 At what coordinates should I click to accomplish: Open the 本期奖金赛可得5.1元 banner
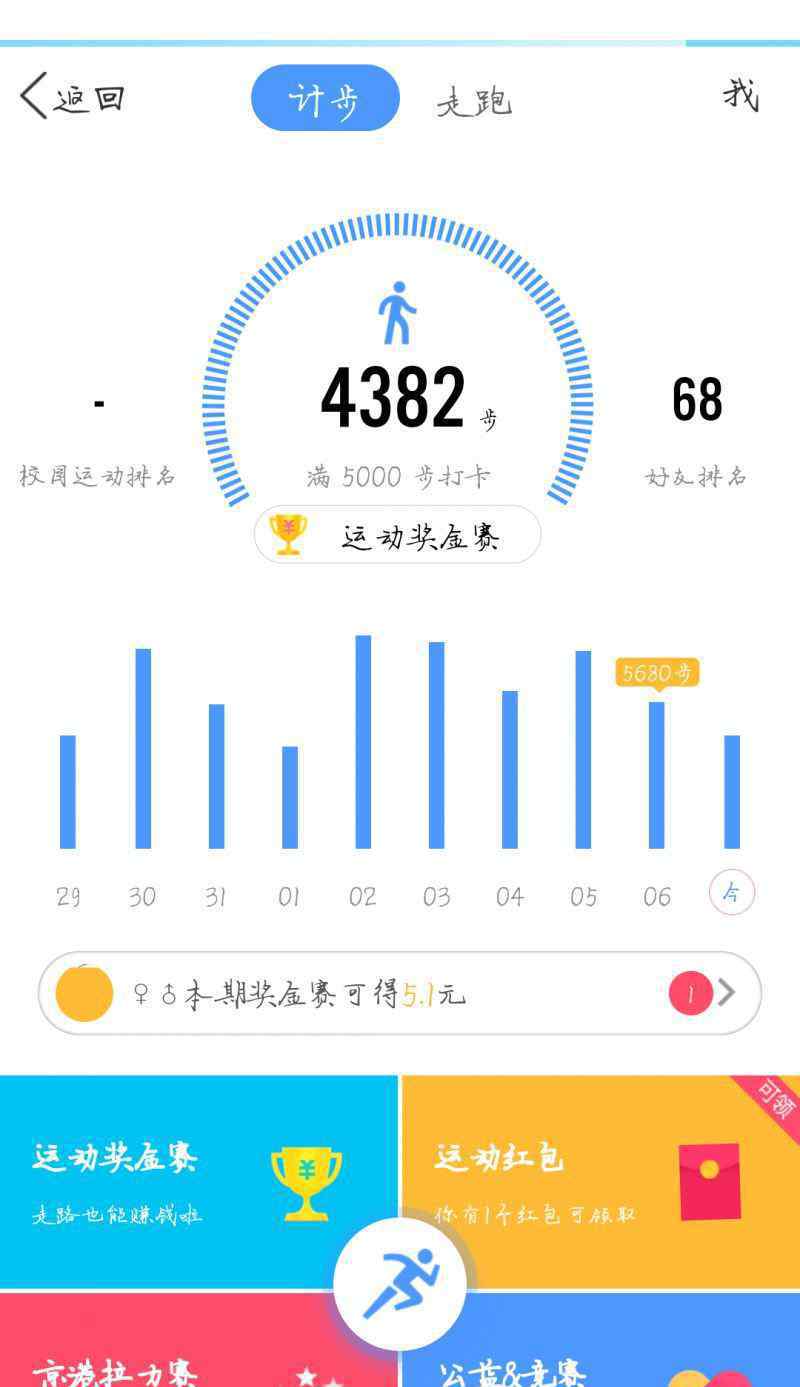tap(400, 993)
